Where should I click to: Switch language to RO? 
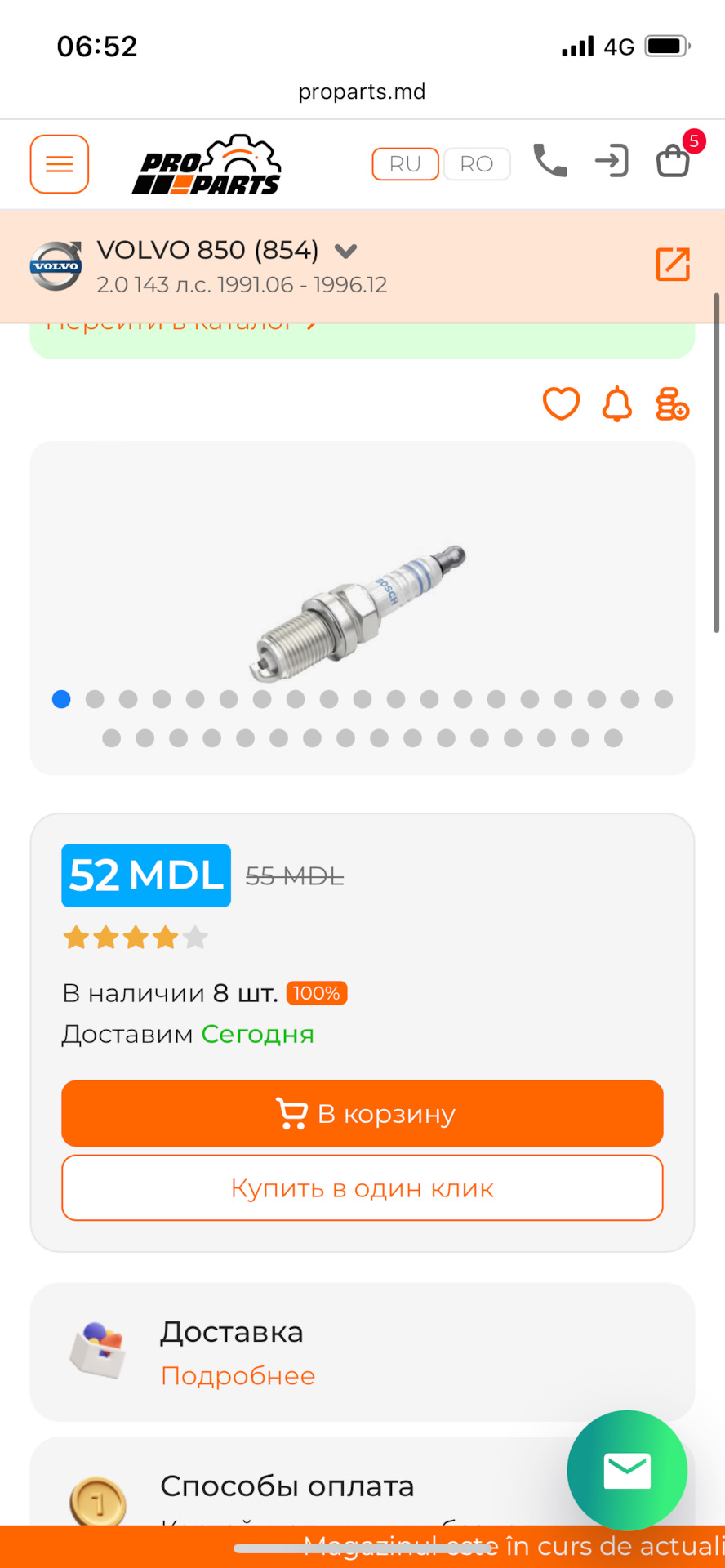click(x=477, y=164)
